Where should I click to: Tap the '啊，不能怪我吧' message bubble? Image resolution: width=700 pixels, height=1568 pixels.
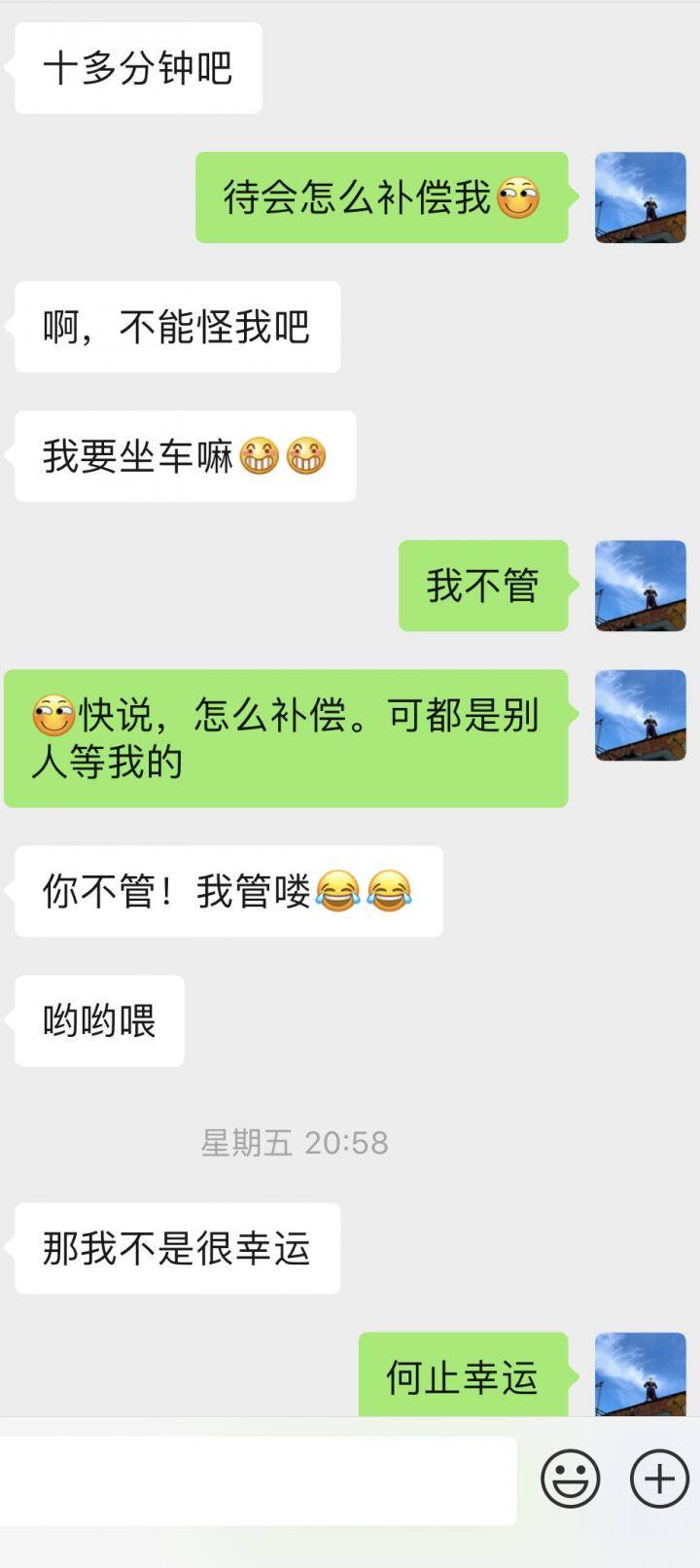[177, 327]
